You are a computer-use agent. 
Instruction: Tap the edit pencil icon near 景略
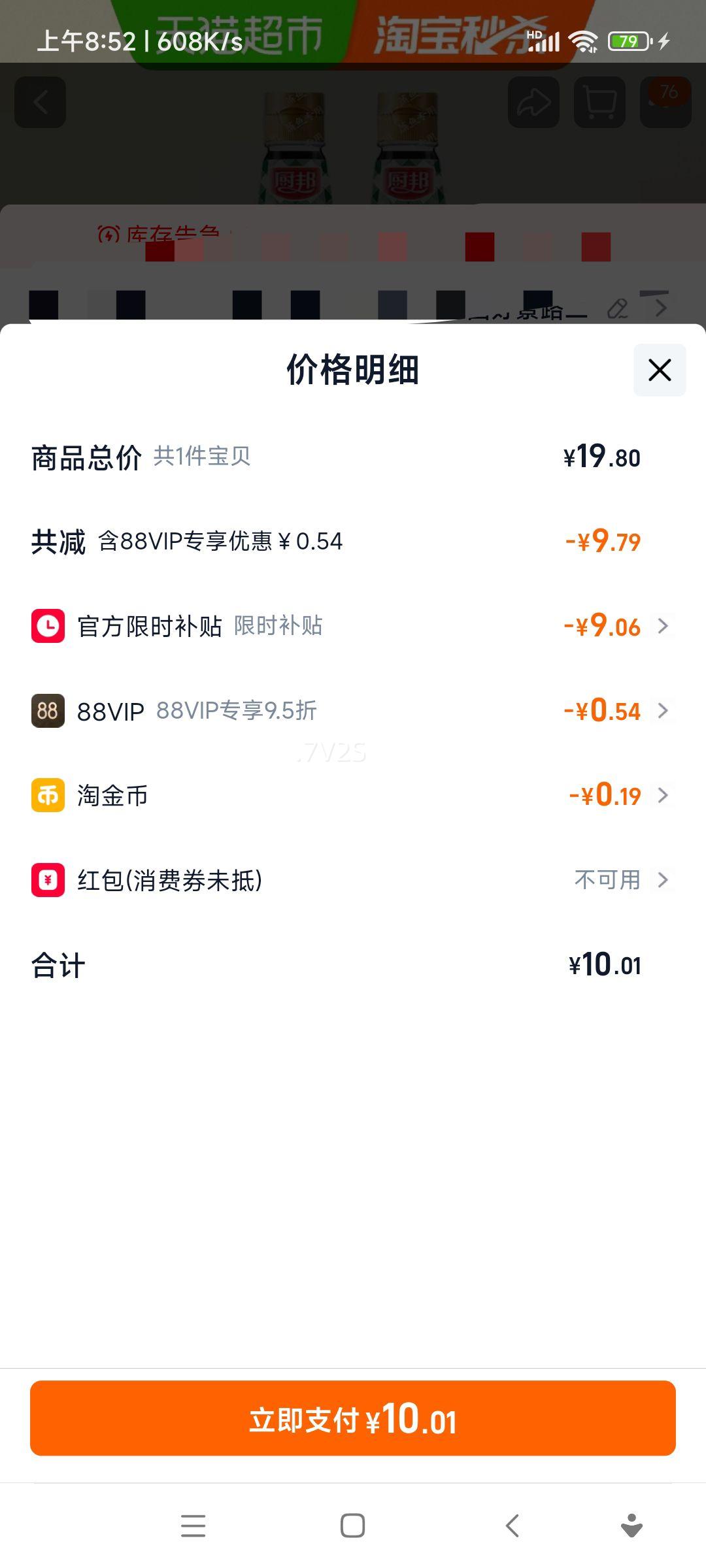(x=617, y=307)
